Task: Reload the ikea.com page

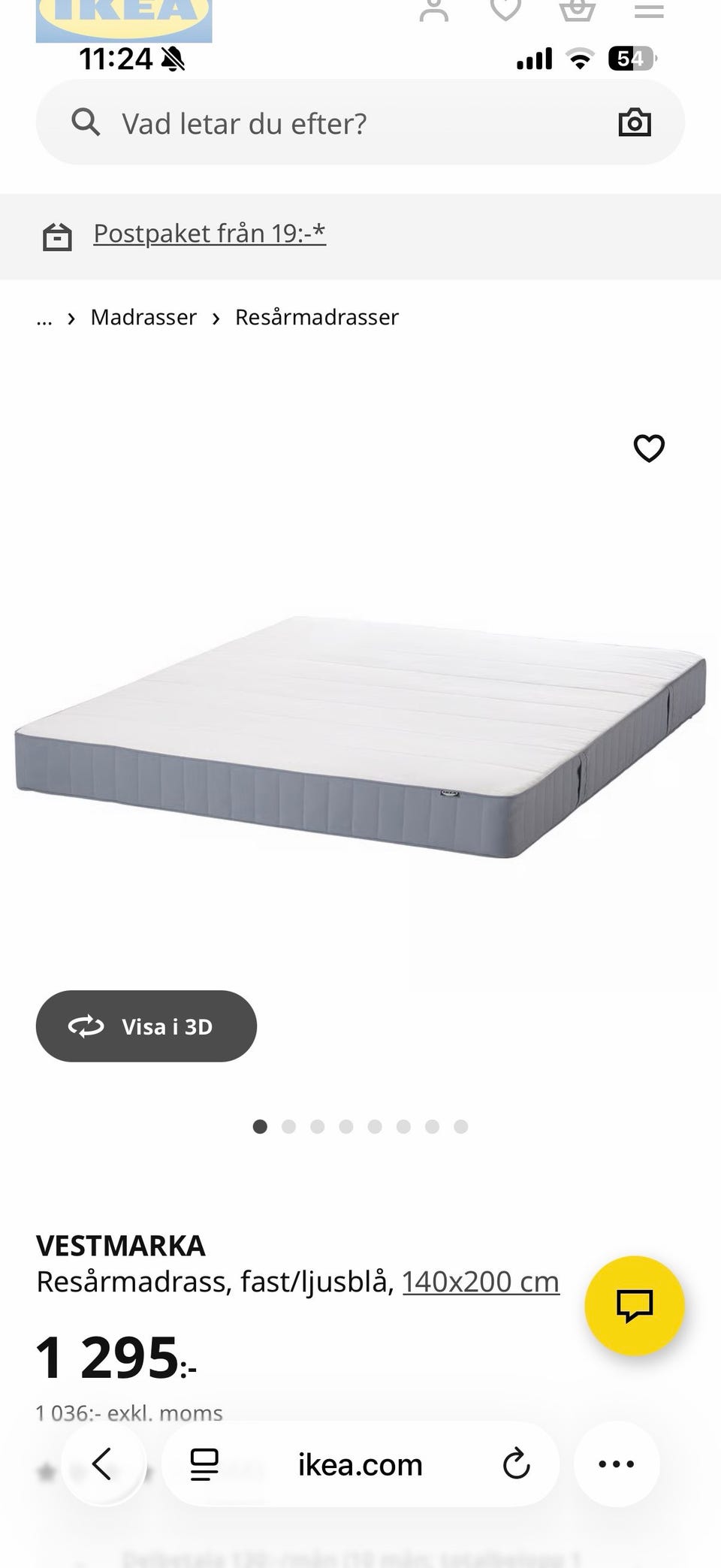Action: (x=516, y=1464)
